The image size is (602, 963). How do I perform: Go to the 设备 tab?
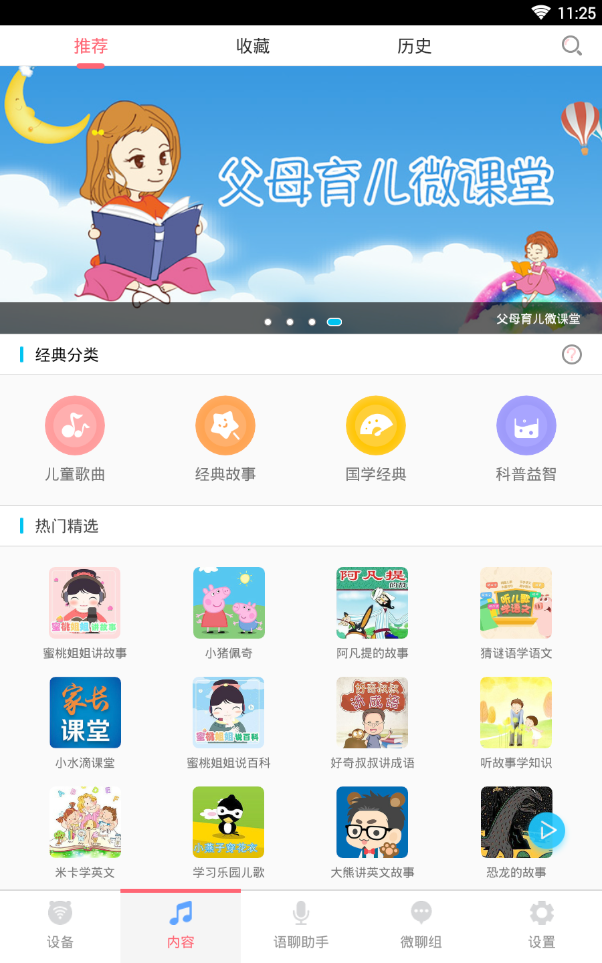click(60, 924)
